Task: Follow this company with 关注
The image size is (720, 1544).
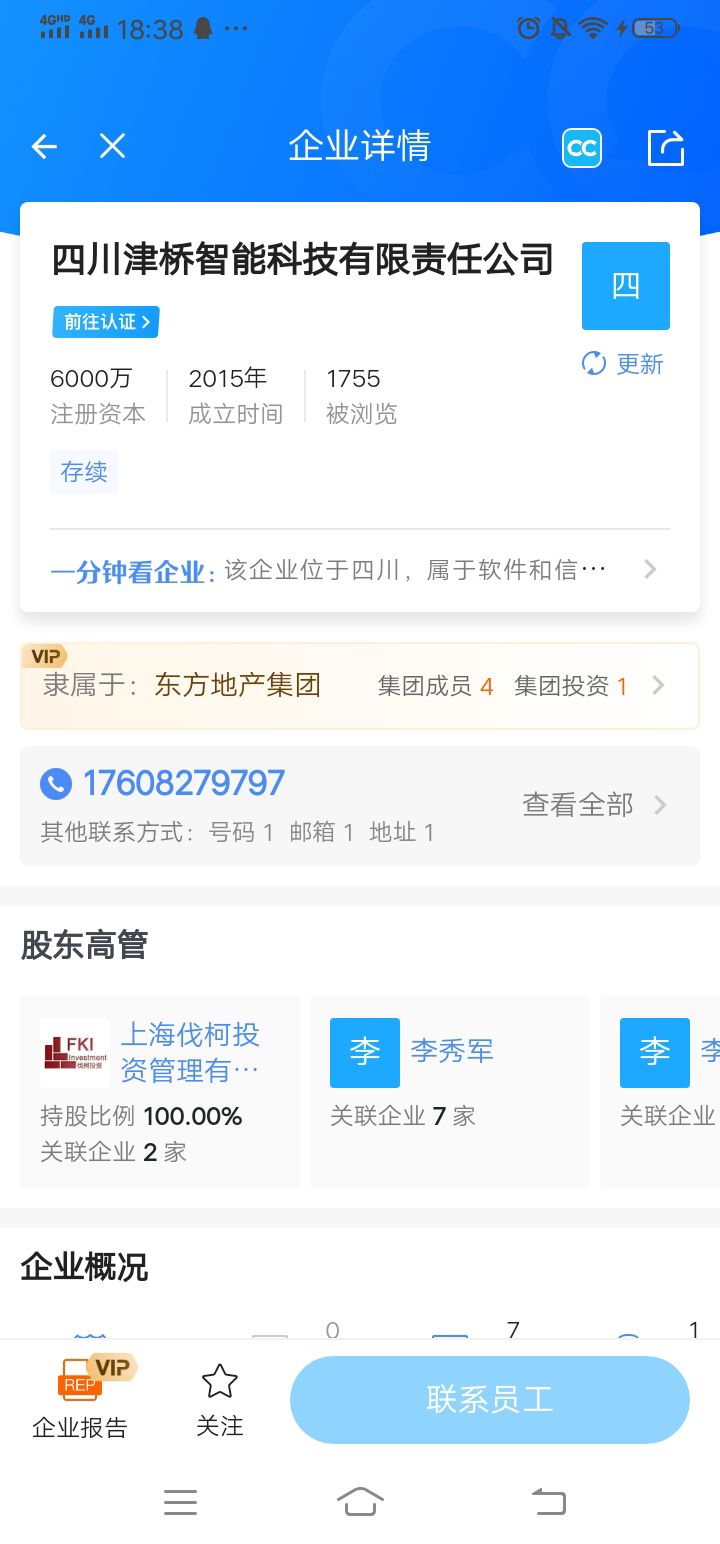Action: coord(220,1400)
